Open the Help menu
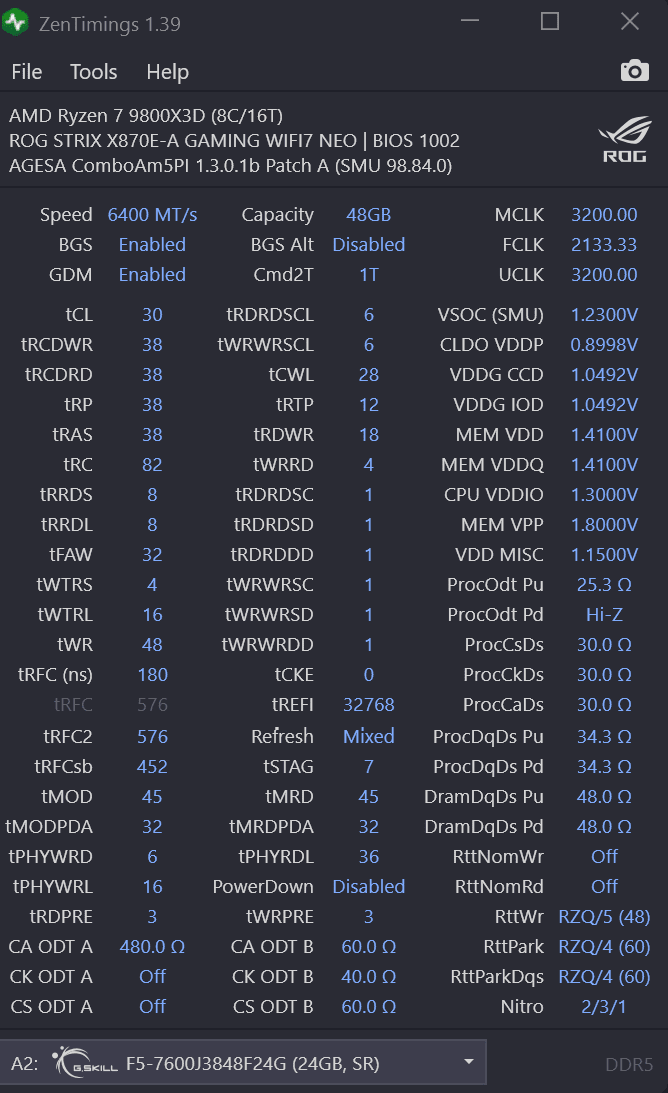 [x=167, y=72]
